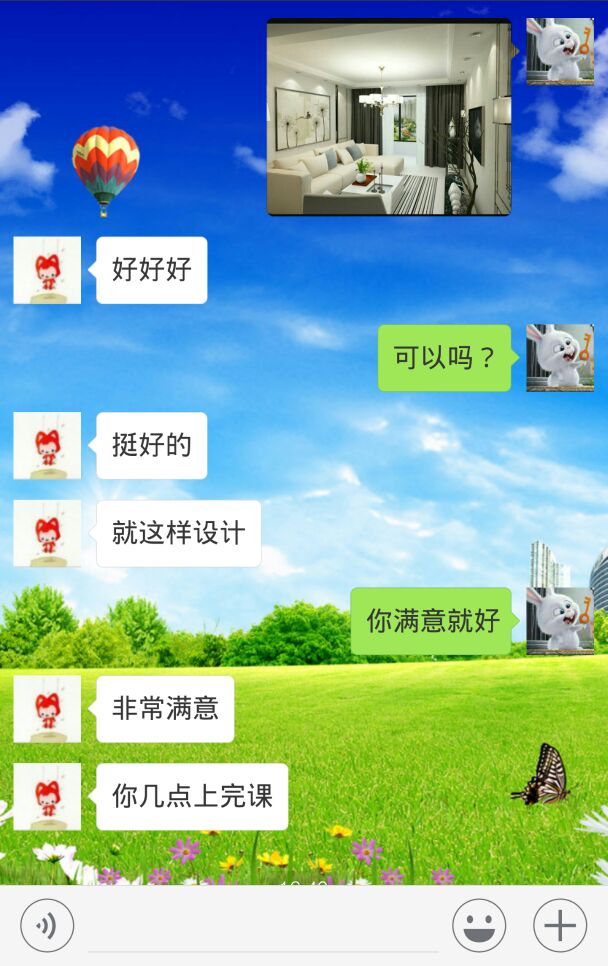Image resolution: width=608 pixels, height=966 pixels.
Task: Open the plus attachments menu
Action: (x=560, y=925)
